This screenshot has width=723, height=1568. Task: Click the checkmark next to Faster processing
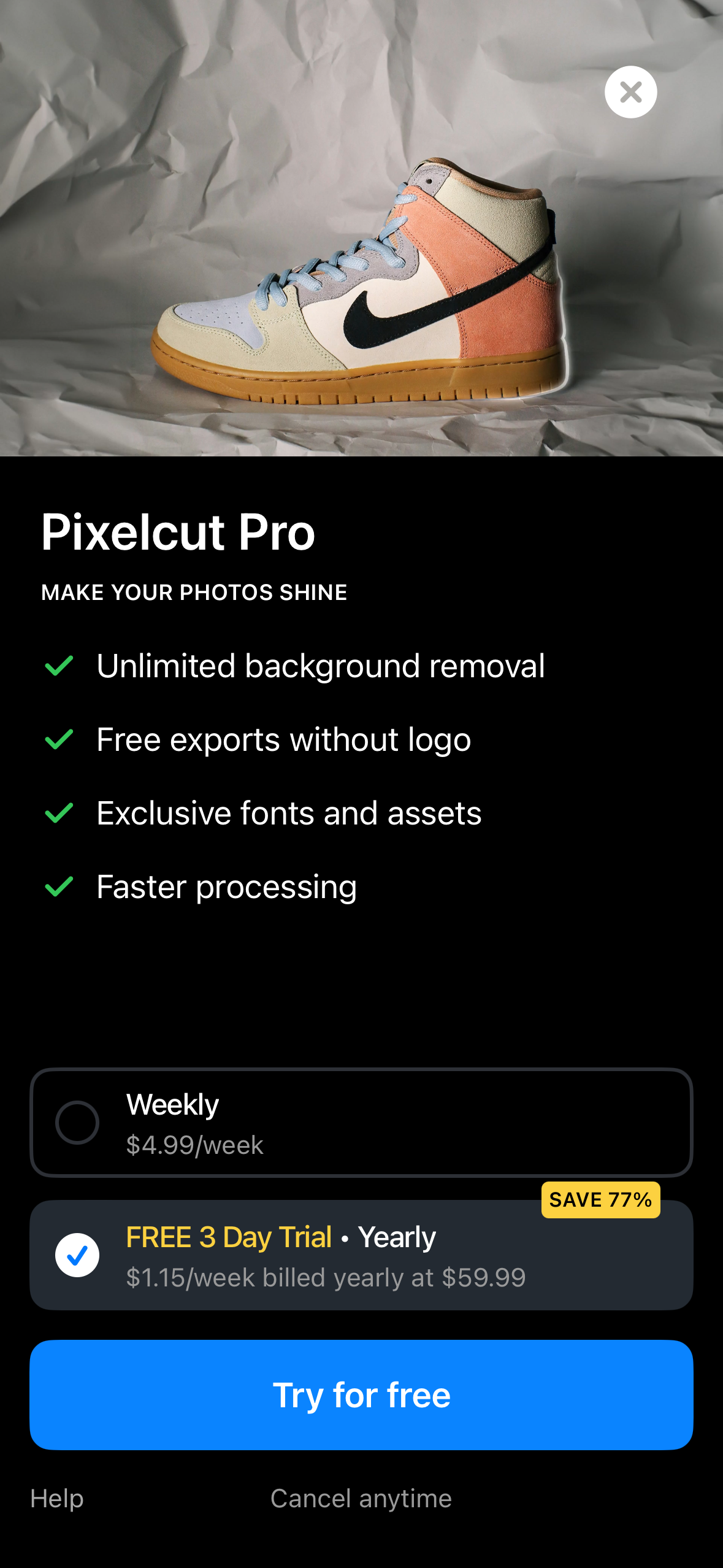tap(59, 886)
